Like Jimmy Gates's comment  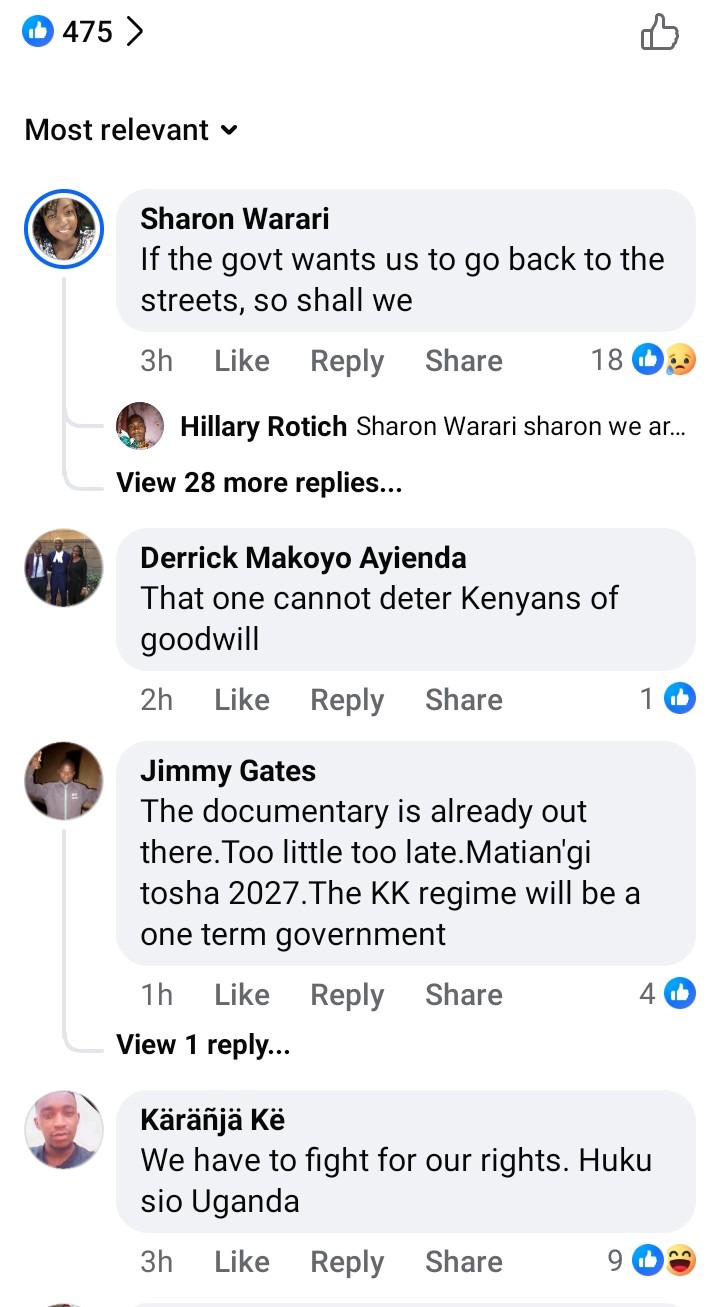pos(241,995)
